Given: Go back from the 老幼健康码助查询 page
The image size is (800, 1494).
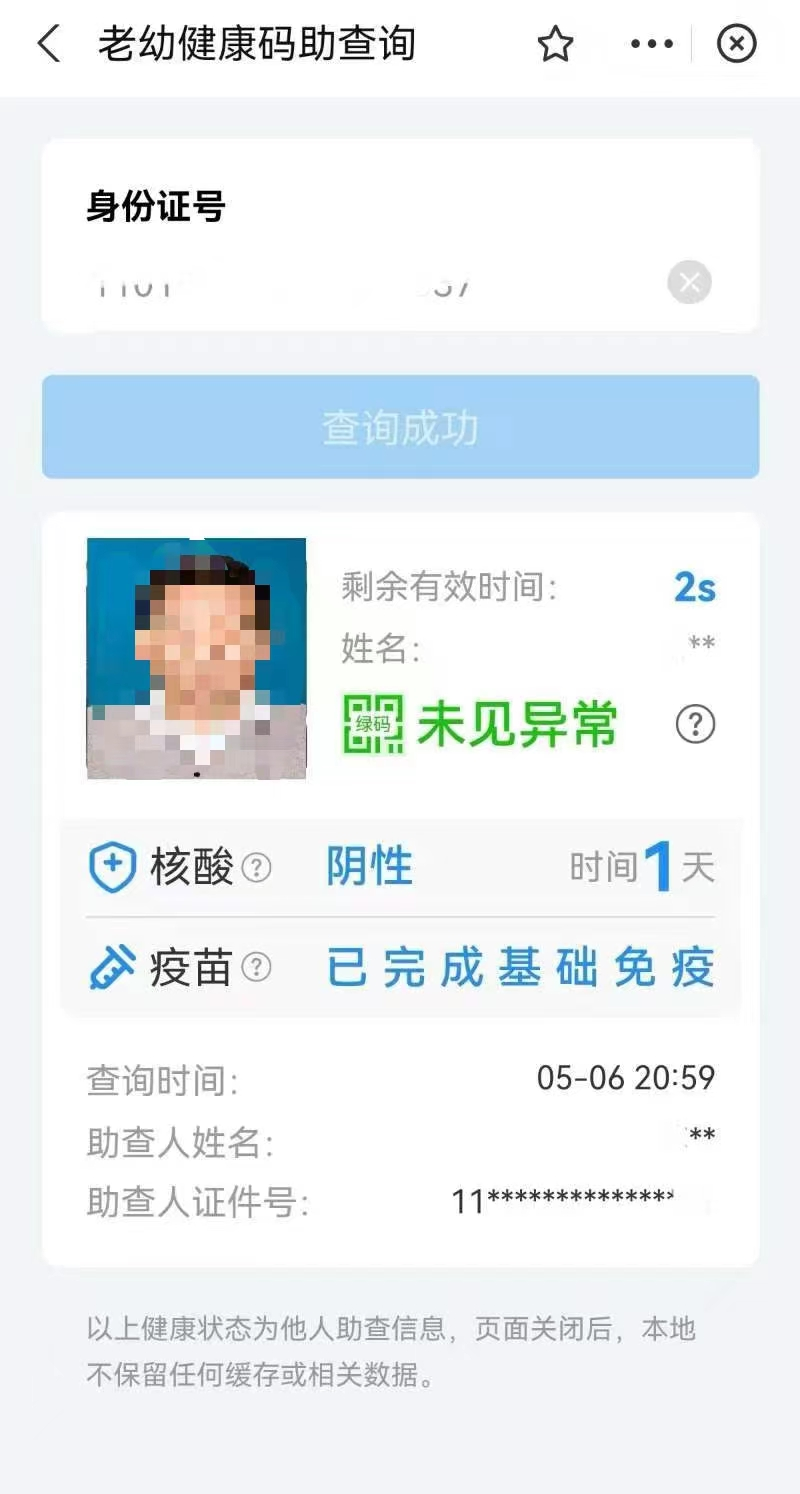Looking at the screenshot, I should [x=48, y=44].
